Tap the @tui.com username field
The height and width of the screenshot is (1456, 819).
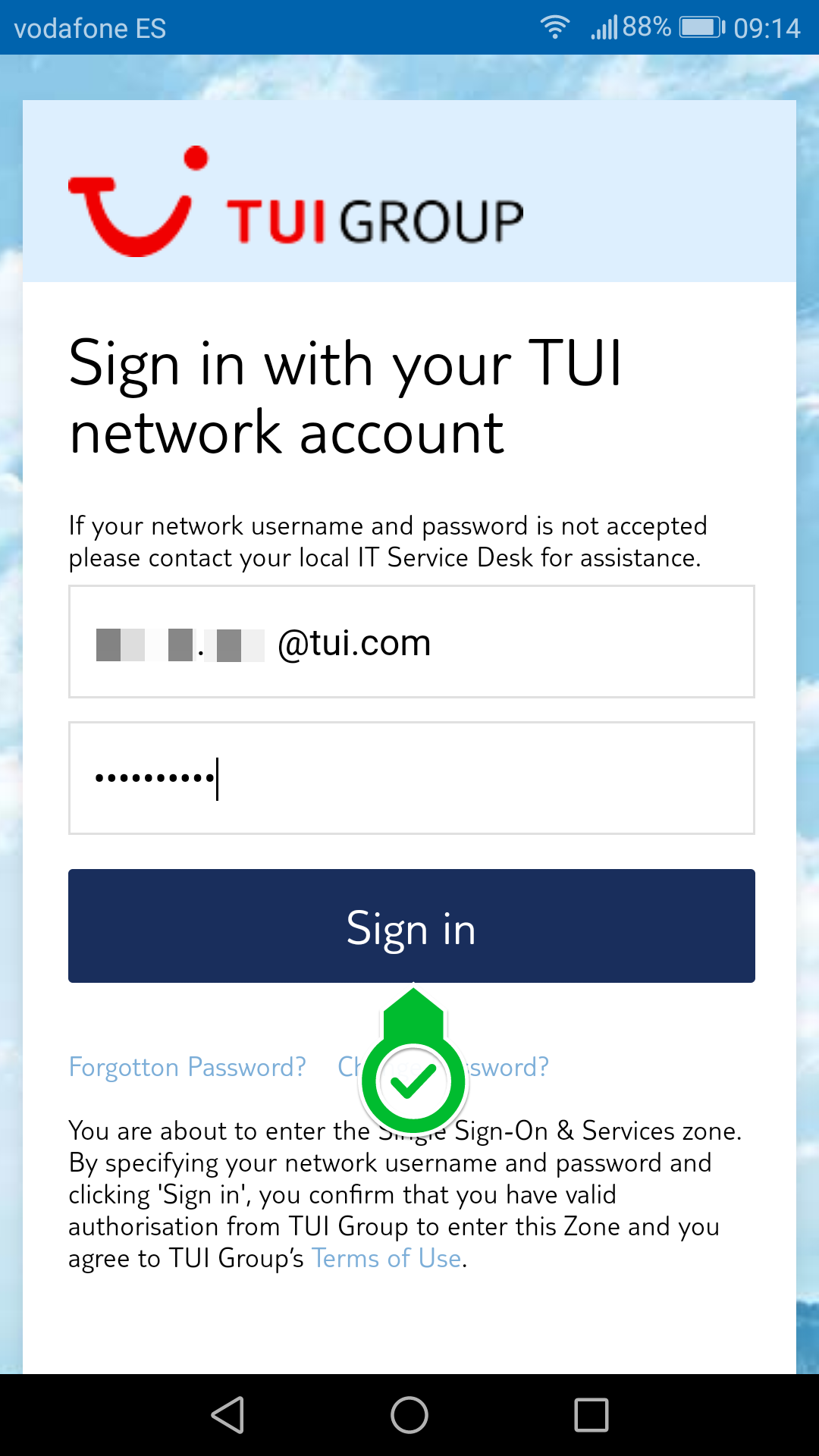click(412, 642)
